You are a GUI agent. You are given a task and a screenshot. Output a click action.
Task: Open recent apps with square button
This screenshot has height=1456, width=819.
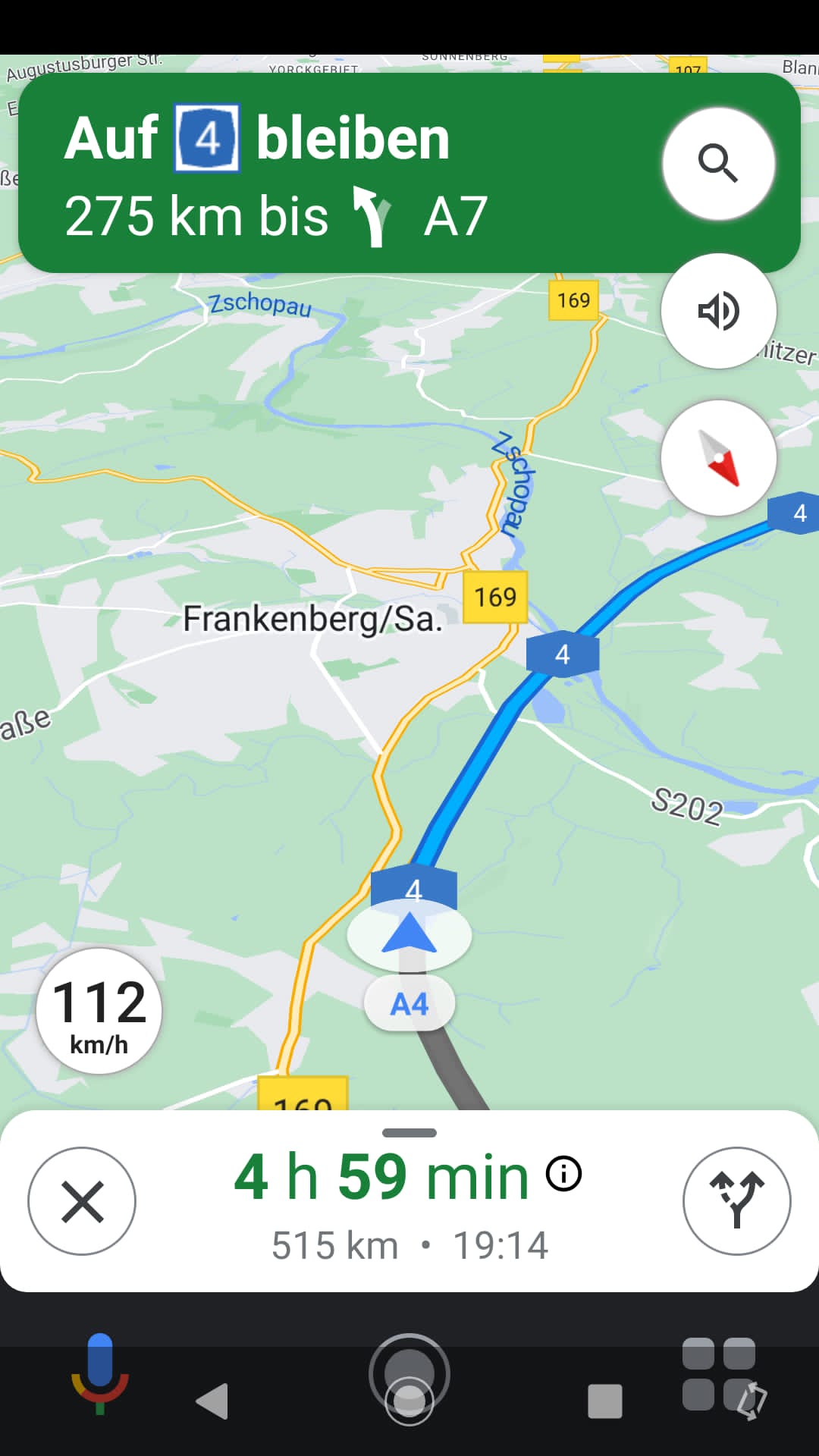pyautogui.click(x=604, y=1401)
